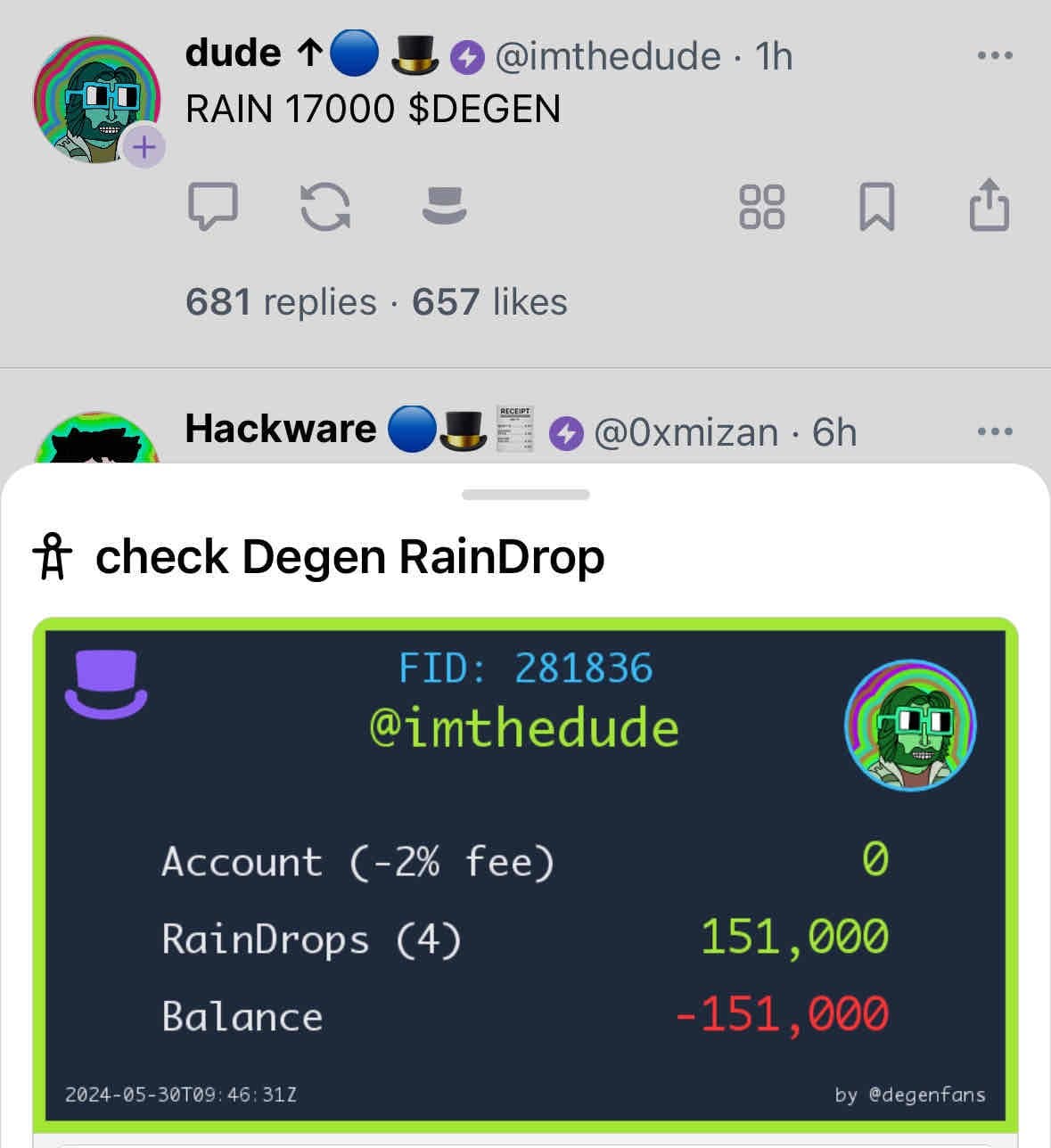
Task: Click the Degen hat tip icon
Action: [444, 207]
